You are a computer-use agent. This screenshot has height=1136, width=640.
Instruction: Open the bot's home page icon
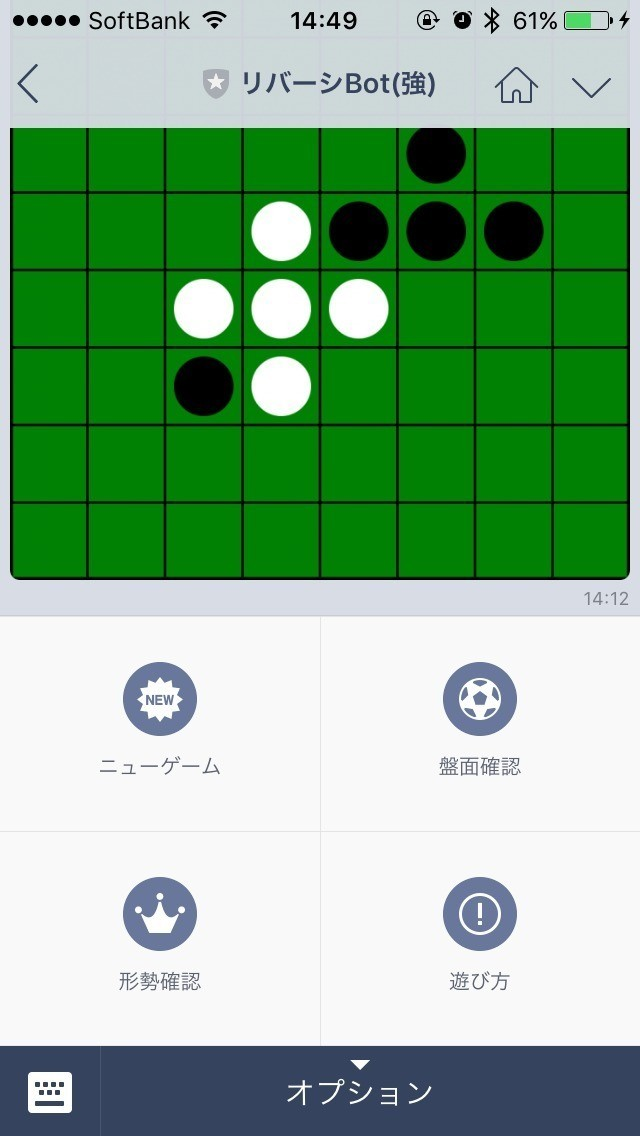click(516, 86)
